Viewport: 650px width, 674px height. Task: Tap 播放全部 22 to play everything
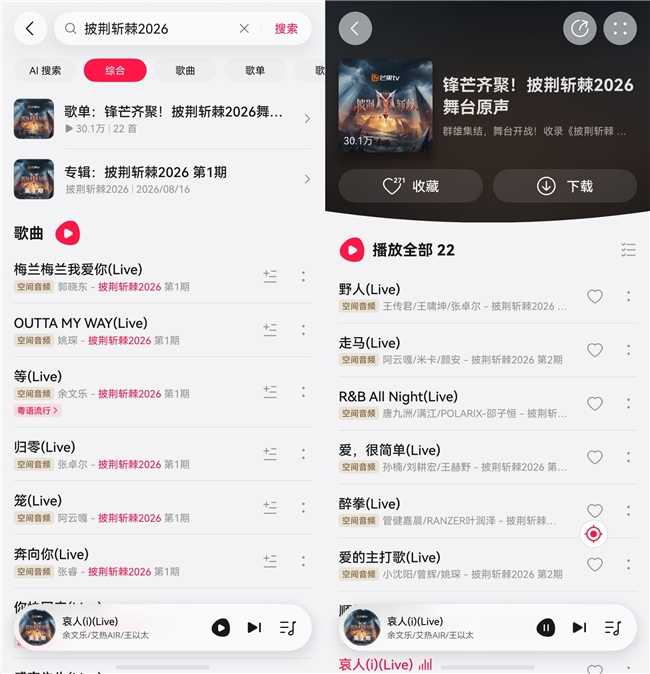click(x=397, y=250)
